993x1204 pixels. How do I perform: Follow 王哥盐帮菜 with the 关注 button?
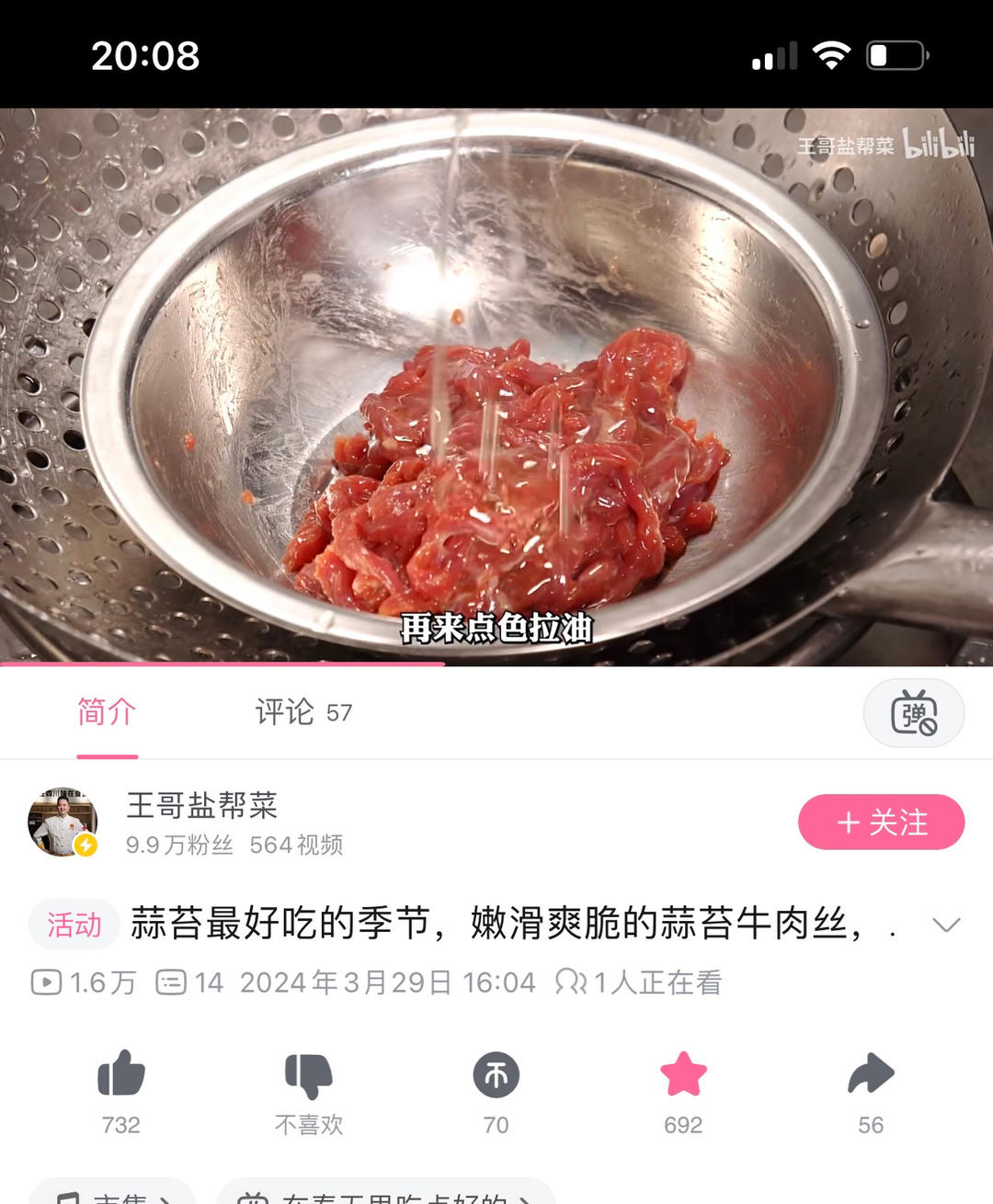coord(881,822)
